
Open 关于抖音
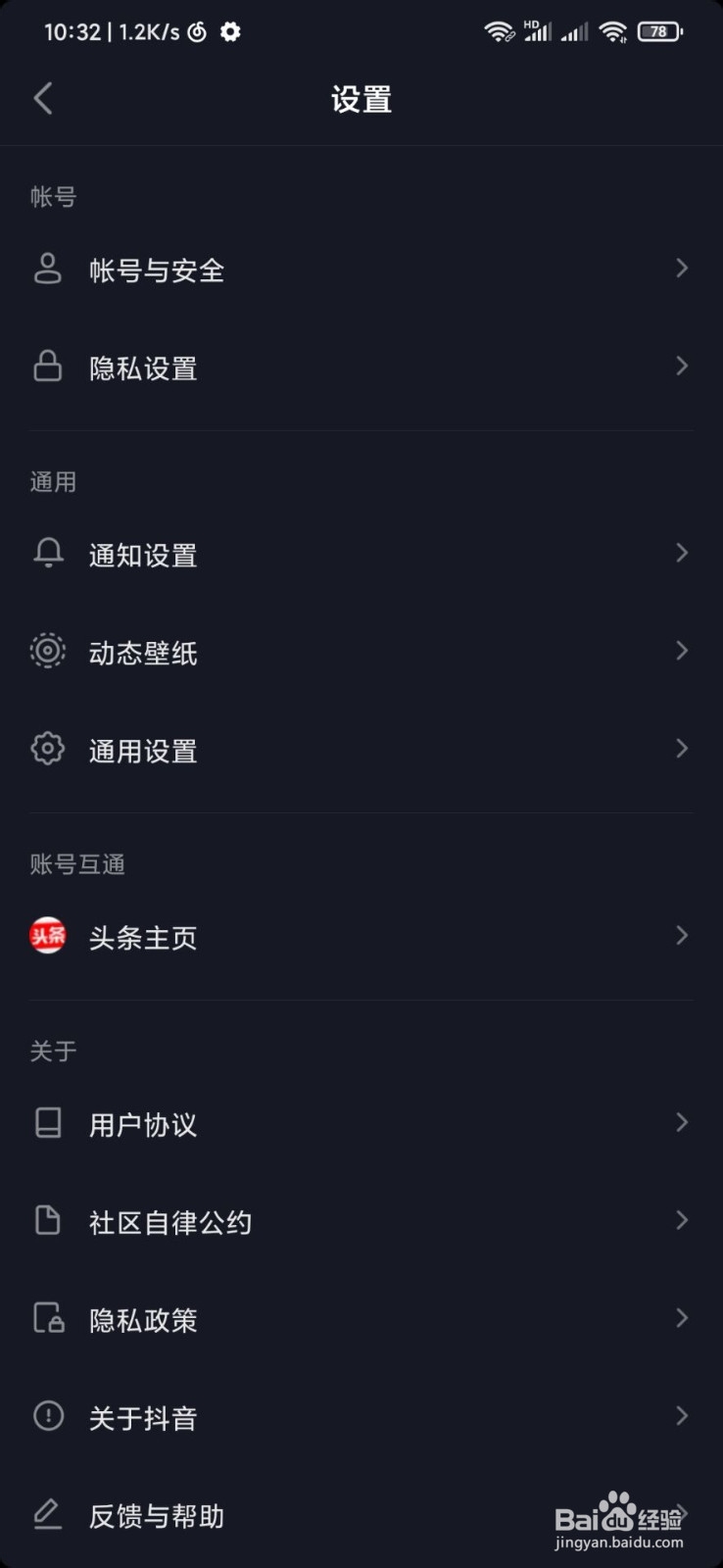(x=361, y=1417)
